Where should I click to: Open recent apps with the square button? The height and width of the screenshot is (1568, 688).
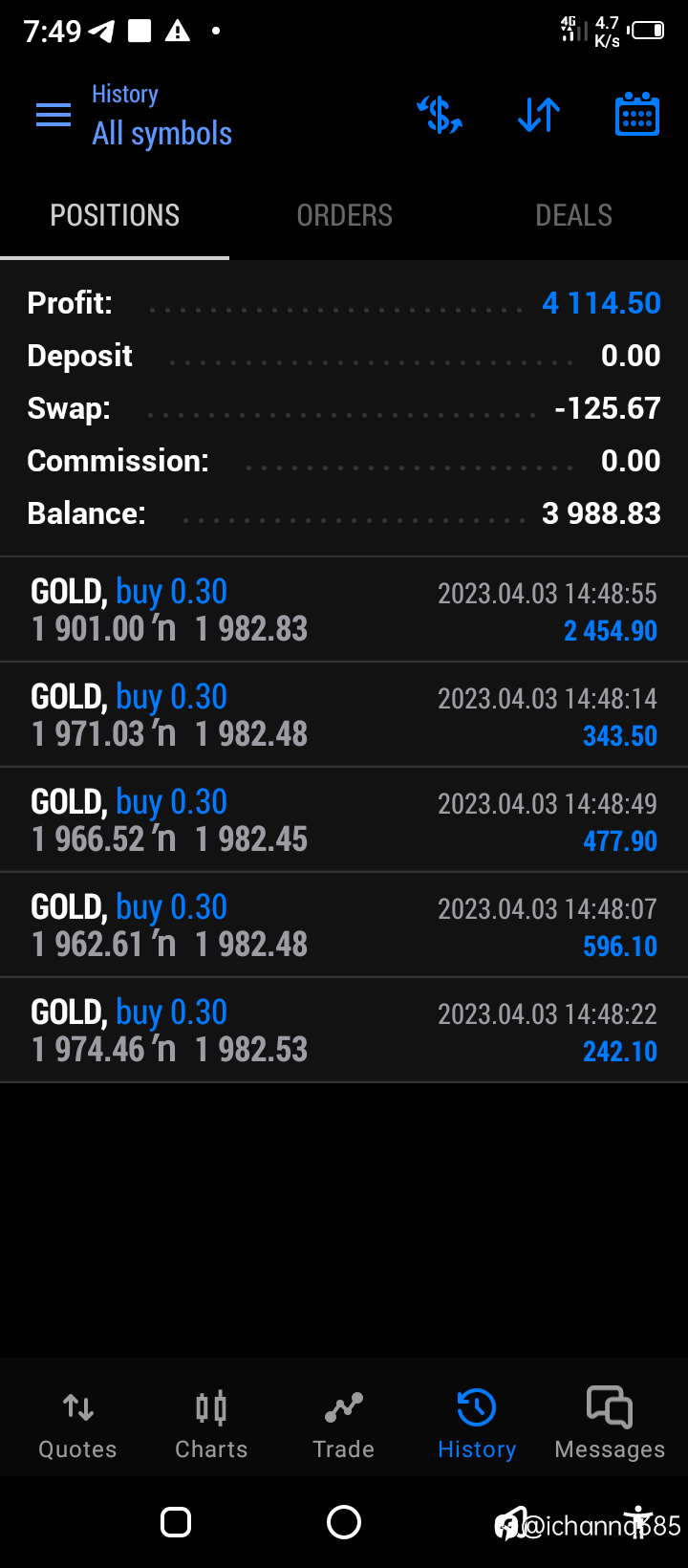tap(176, 1522)
